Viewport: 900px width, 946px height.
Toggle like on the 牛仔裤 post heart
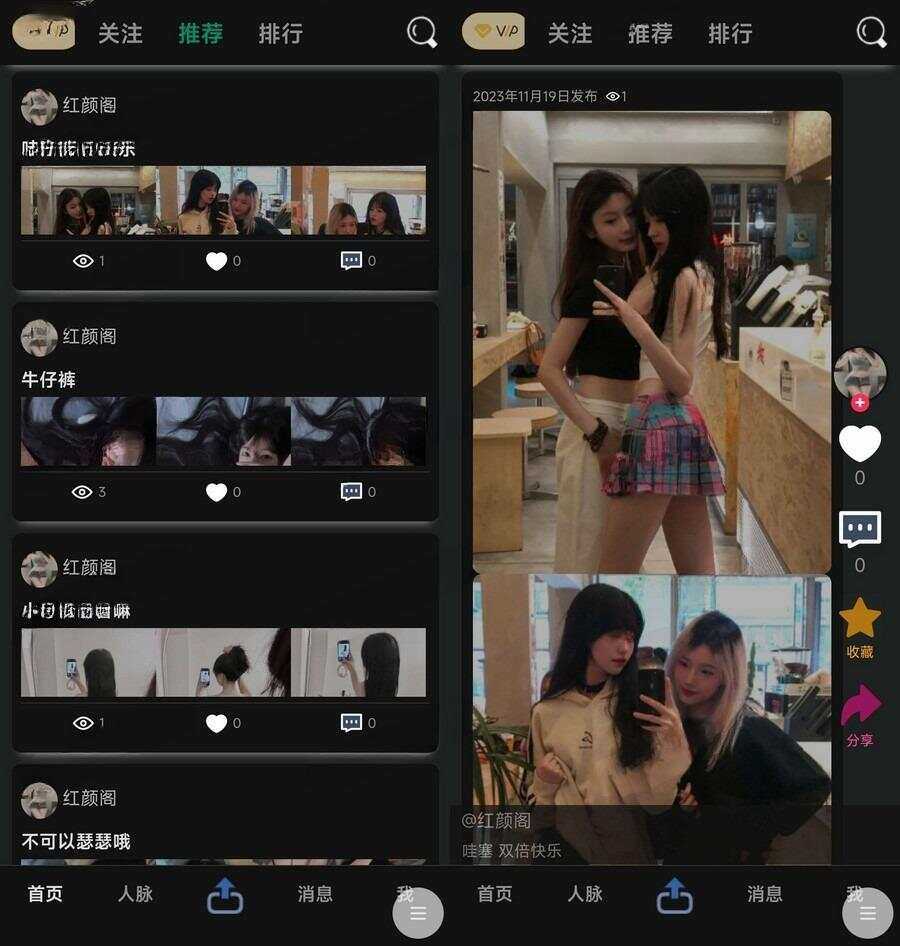[217, 491]
